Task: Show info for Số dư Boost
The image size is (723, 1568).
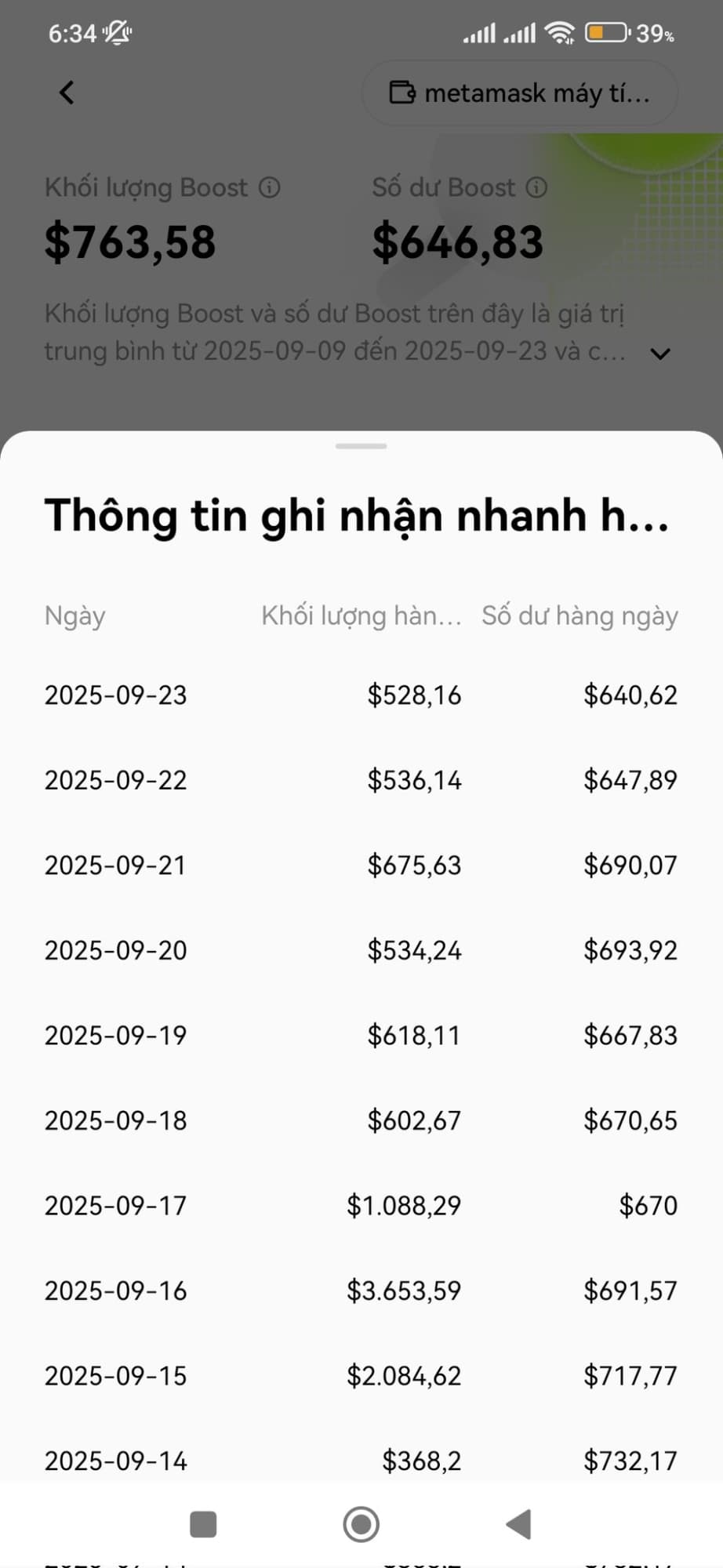Action: (x=536, y=188)
